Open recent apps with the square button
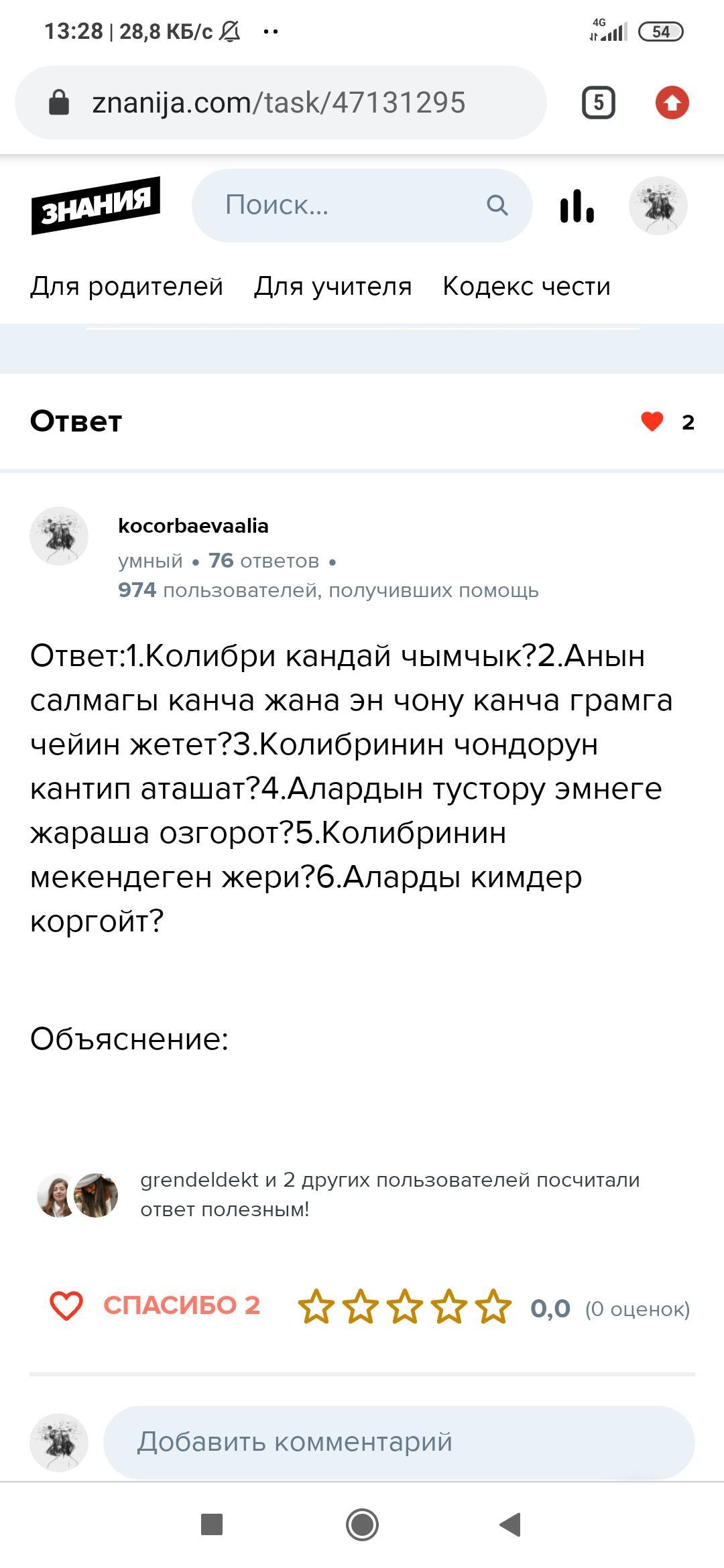This screenshot has width=724, height=1568. (x=212, y=1524)
